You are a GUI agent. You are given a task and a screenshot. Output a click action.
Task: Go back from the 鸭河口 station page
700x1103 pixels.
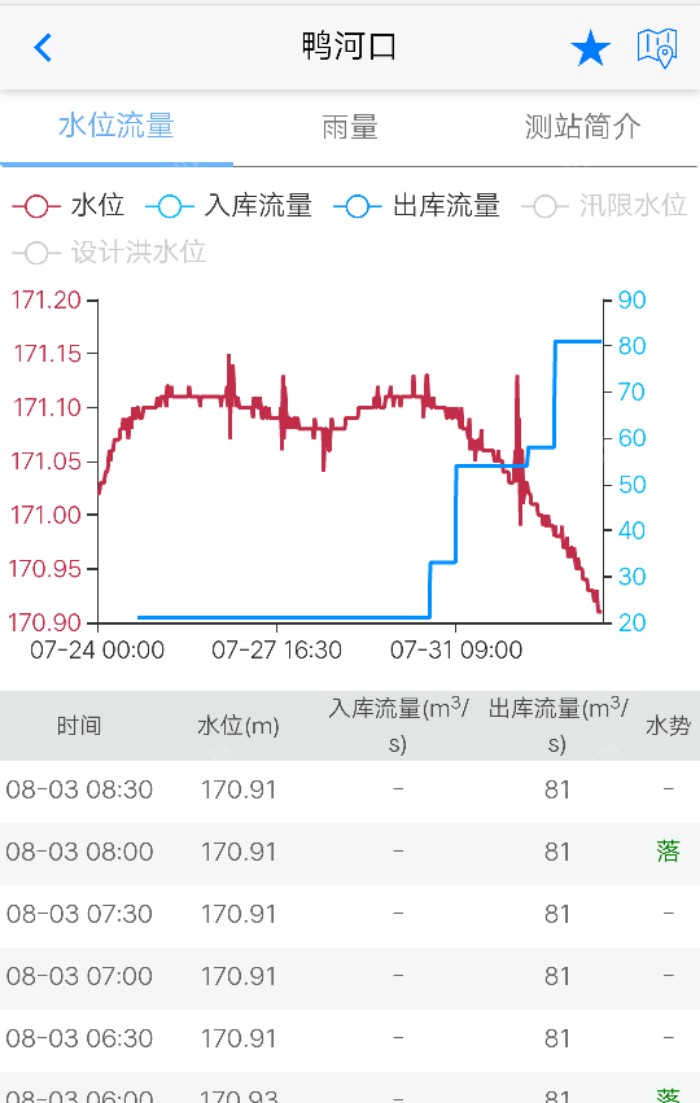point(42,47)
